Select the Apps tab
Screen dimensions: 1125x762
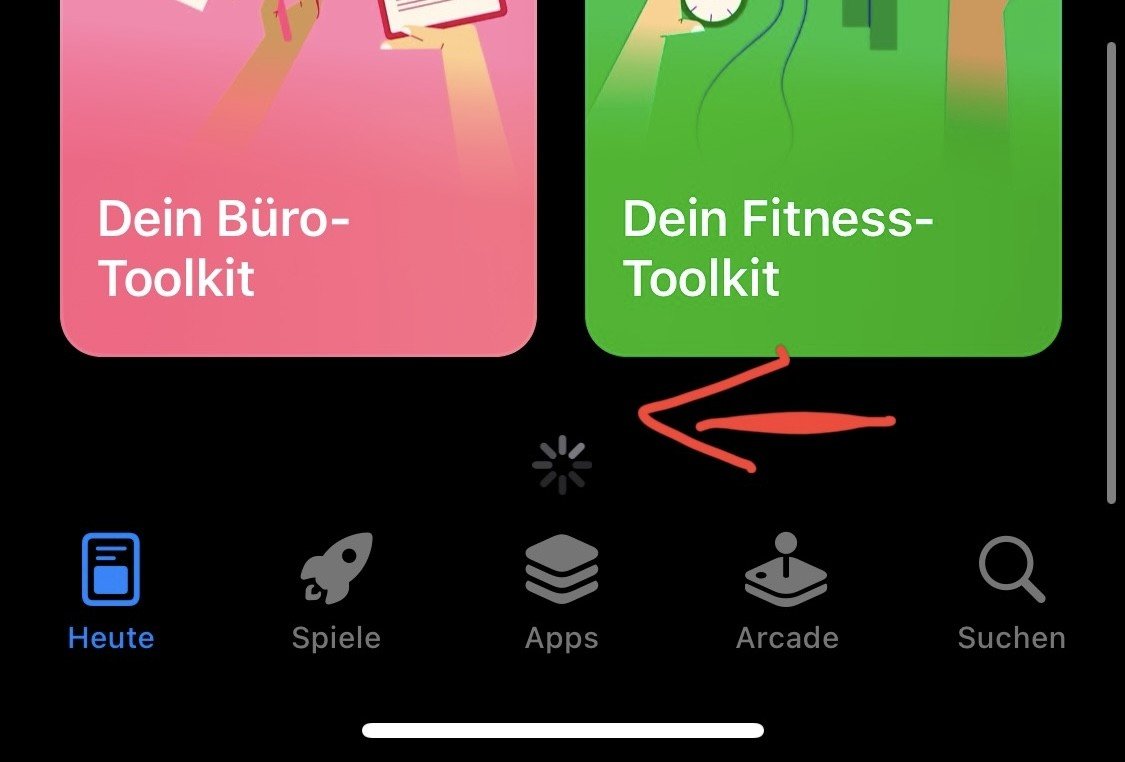tap(562, 592)
